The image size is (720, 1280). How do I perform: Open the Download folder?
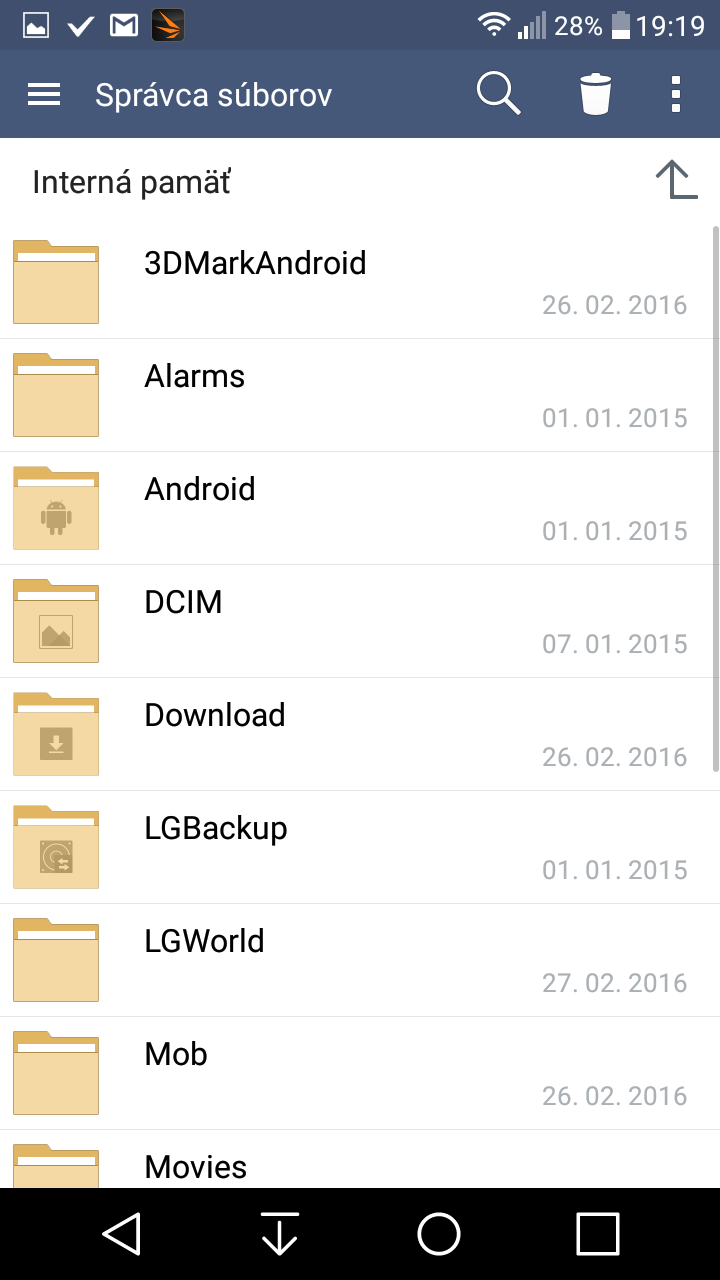[360, 734]
